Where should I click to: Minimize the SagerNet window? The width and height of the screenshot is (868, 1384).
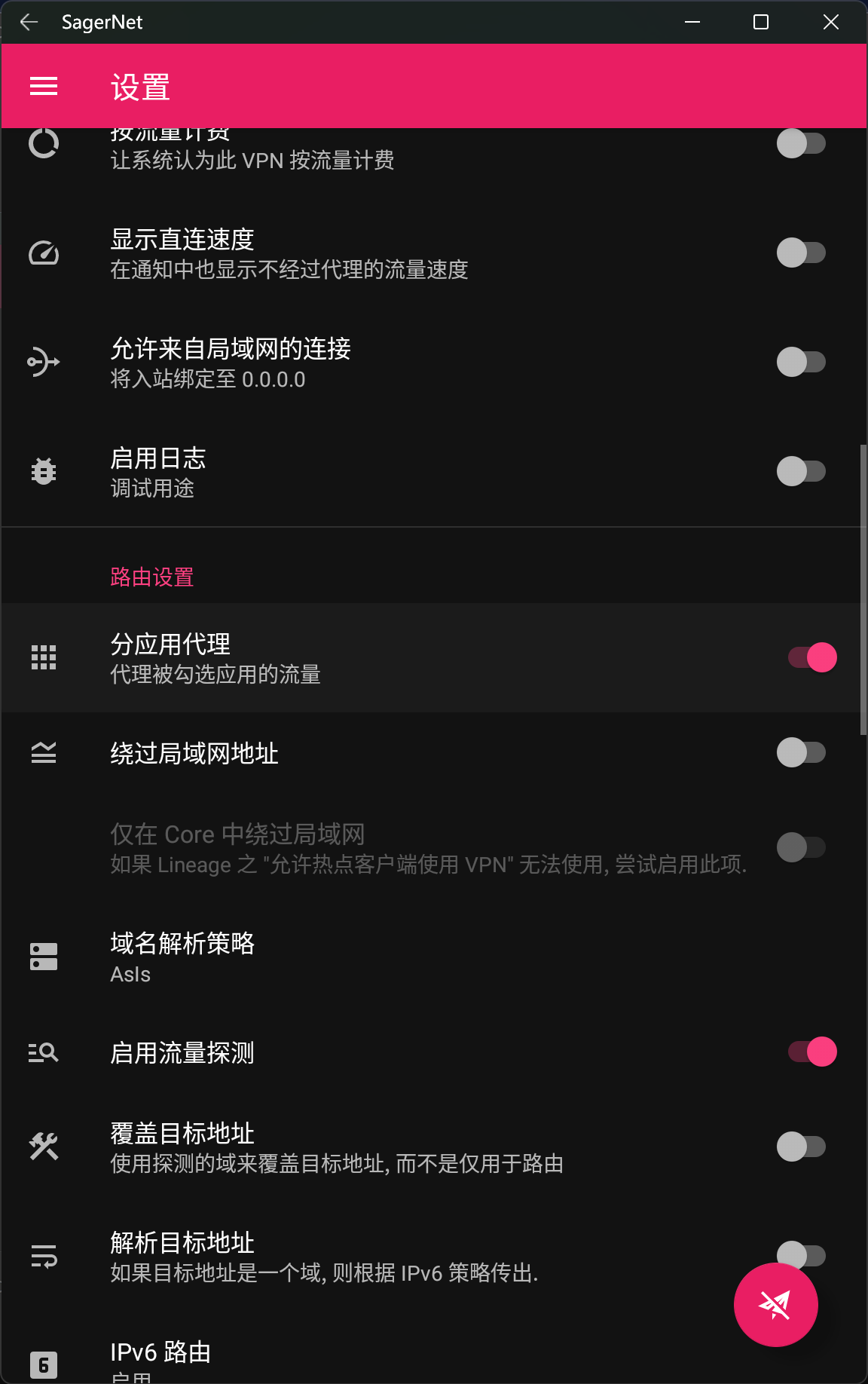pos(692,23)
